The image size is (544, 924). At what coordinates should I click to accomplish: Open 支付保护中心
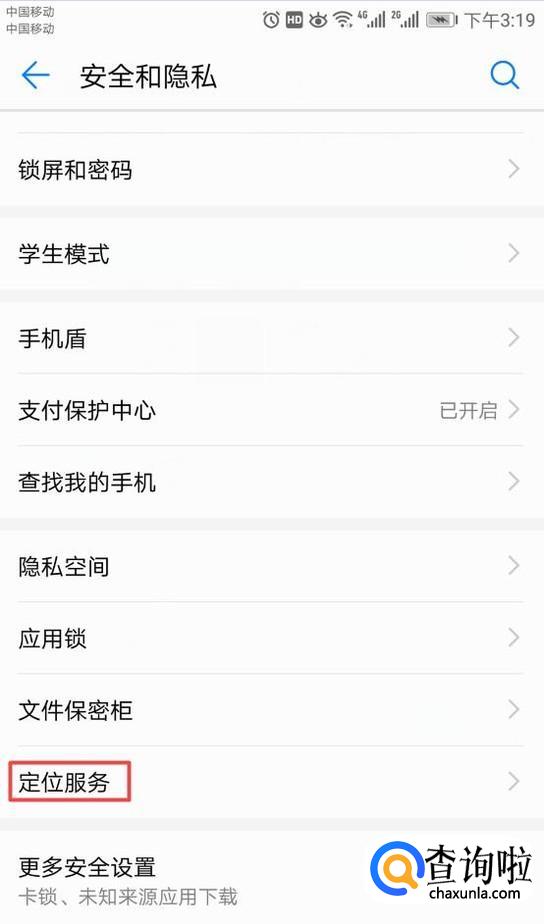click(272, 410)
